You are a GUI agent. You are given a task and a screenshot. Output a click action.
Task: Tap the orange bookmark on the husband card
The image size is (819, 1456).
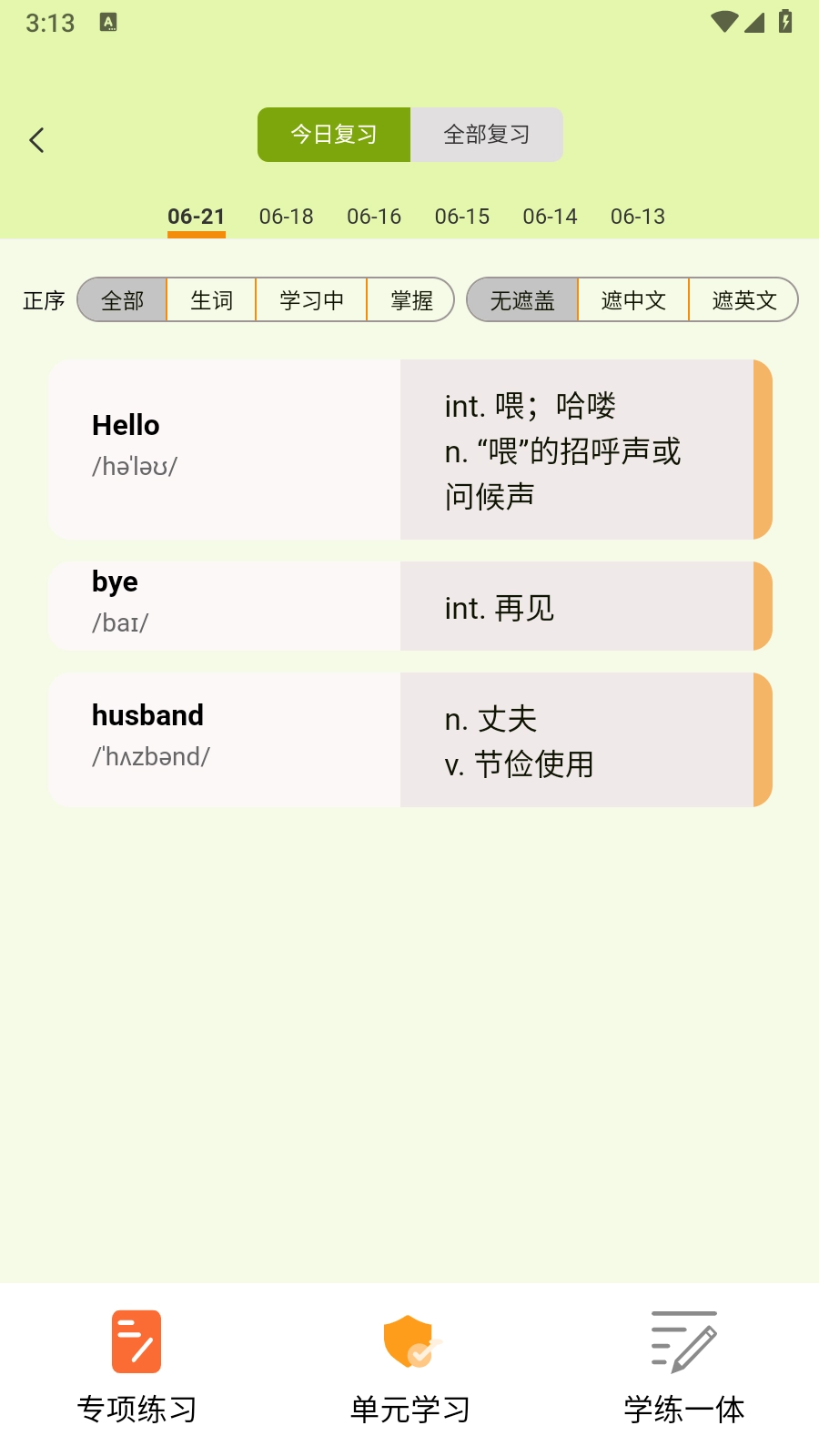[761, 739]
